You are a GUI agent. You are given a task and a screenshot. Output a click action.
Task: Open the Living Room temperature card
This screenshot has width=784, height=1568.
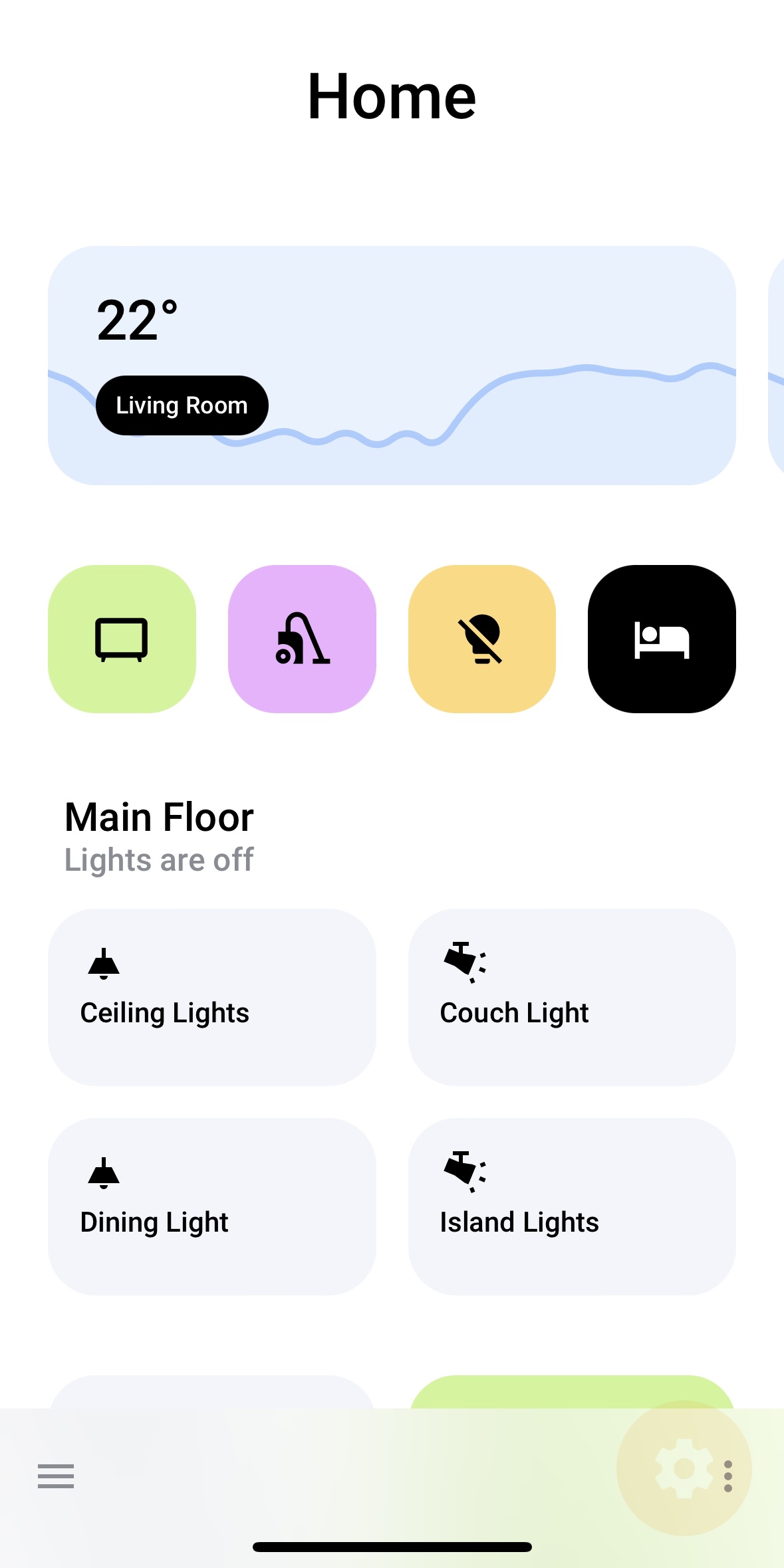point(392,365)
